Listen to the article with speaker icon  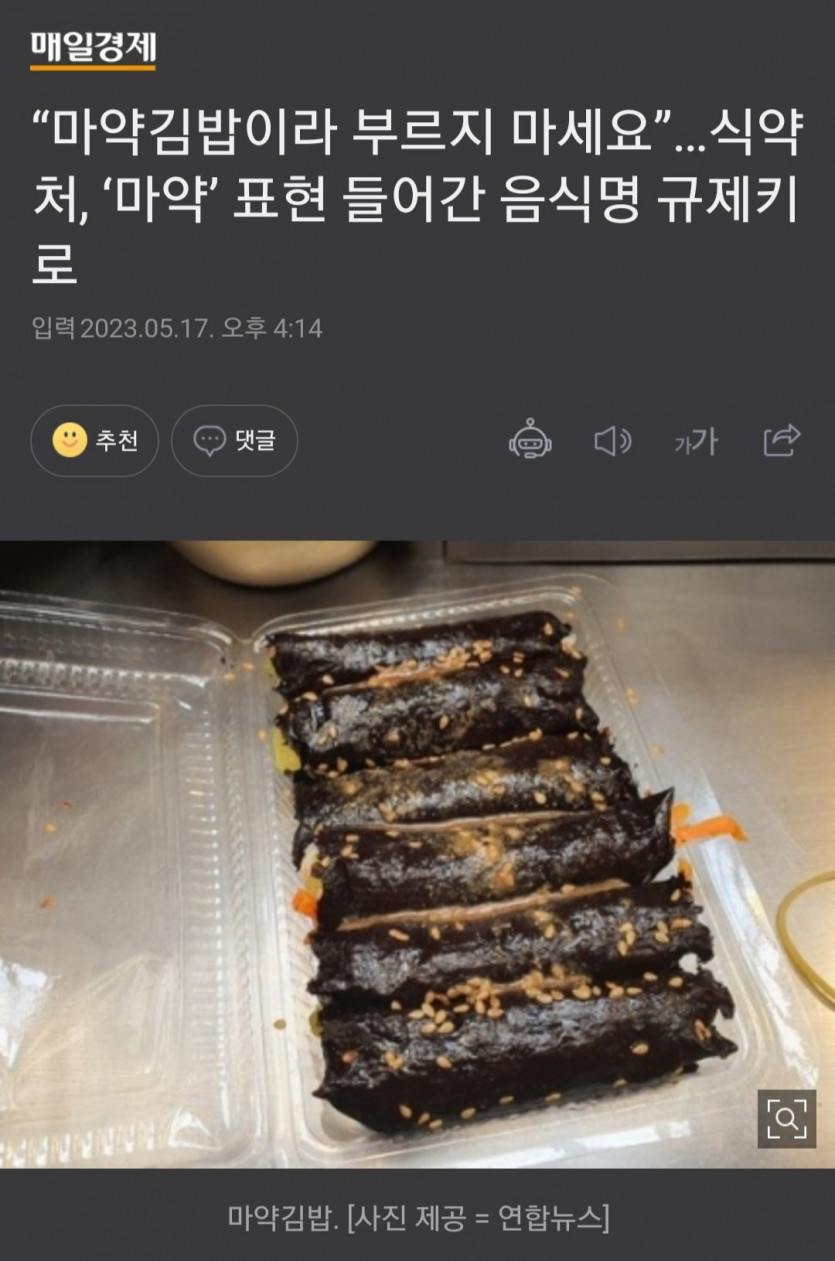(612, 440)
